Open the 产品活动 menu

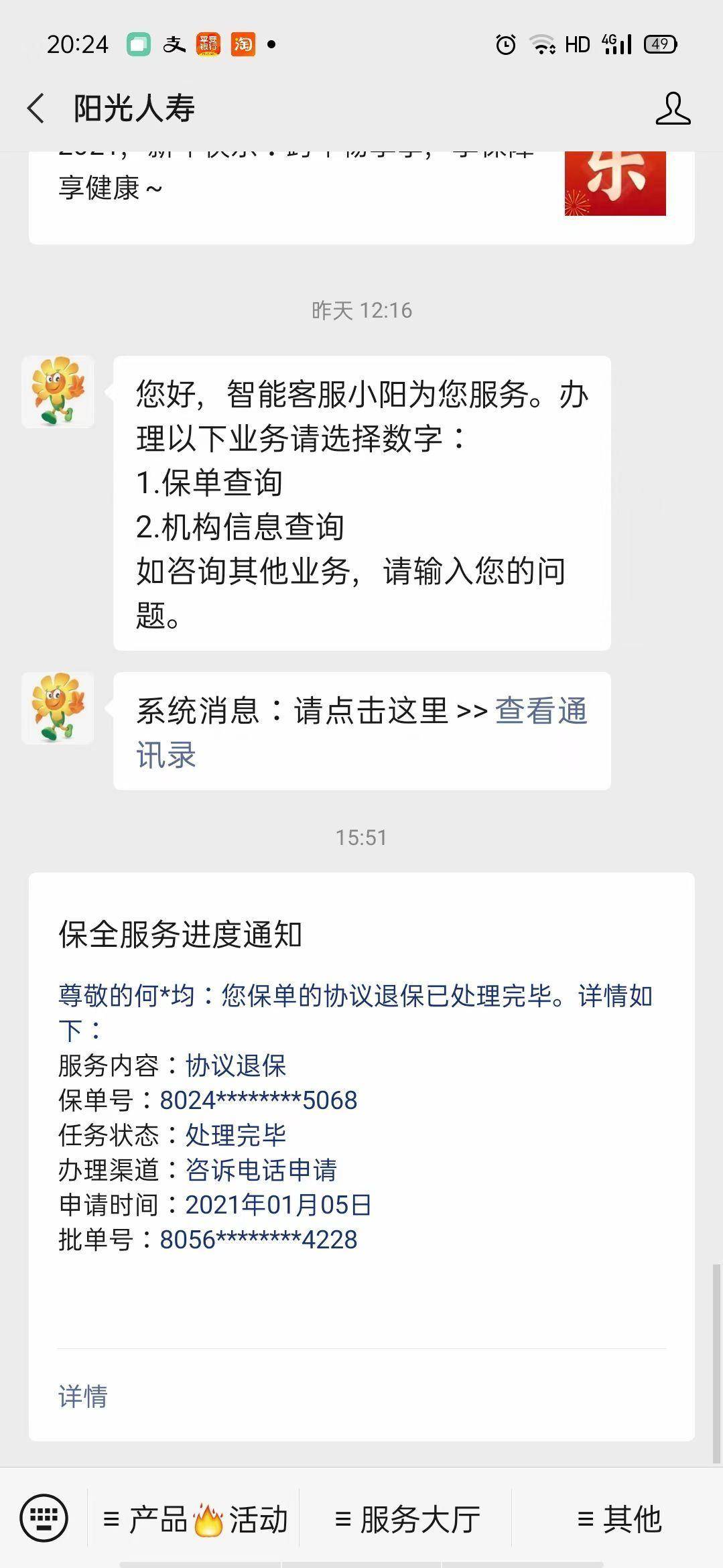coord(194,1520)
